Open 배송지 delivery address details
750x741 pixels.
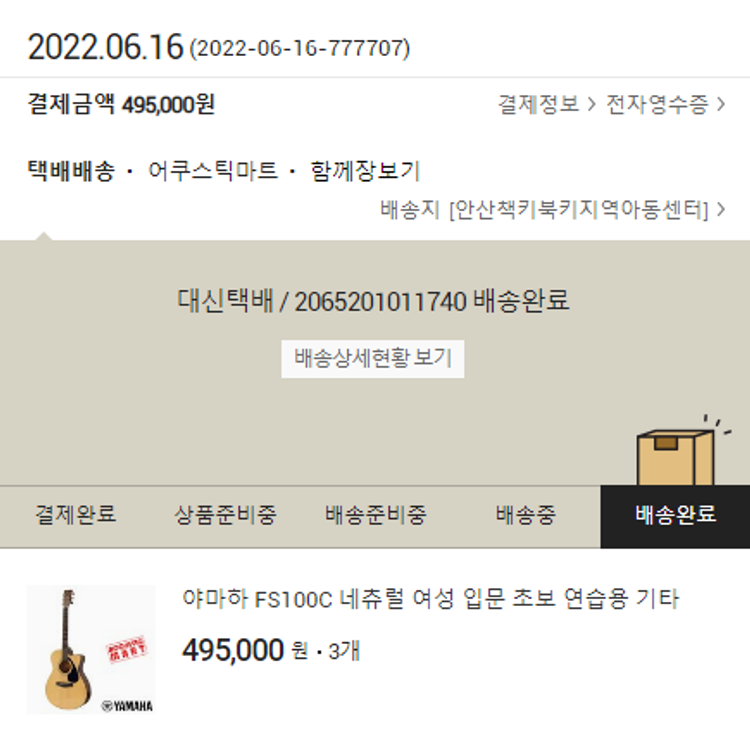tap(552, 210)
